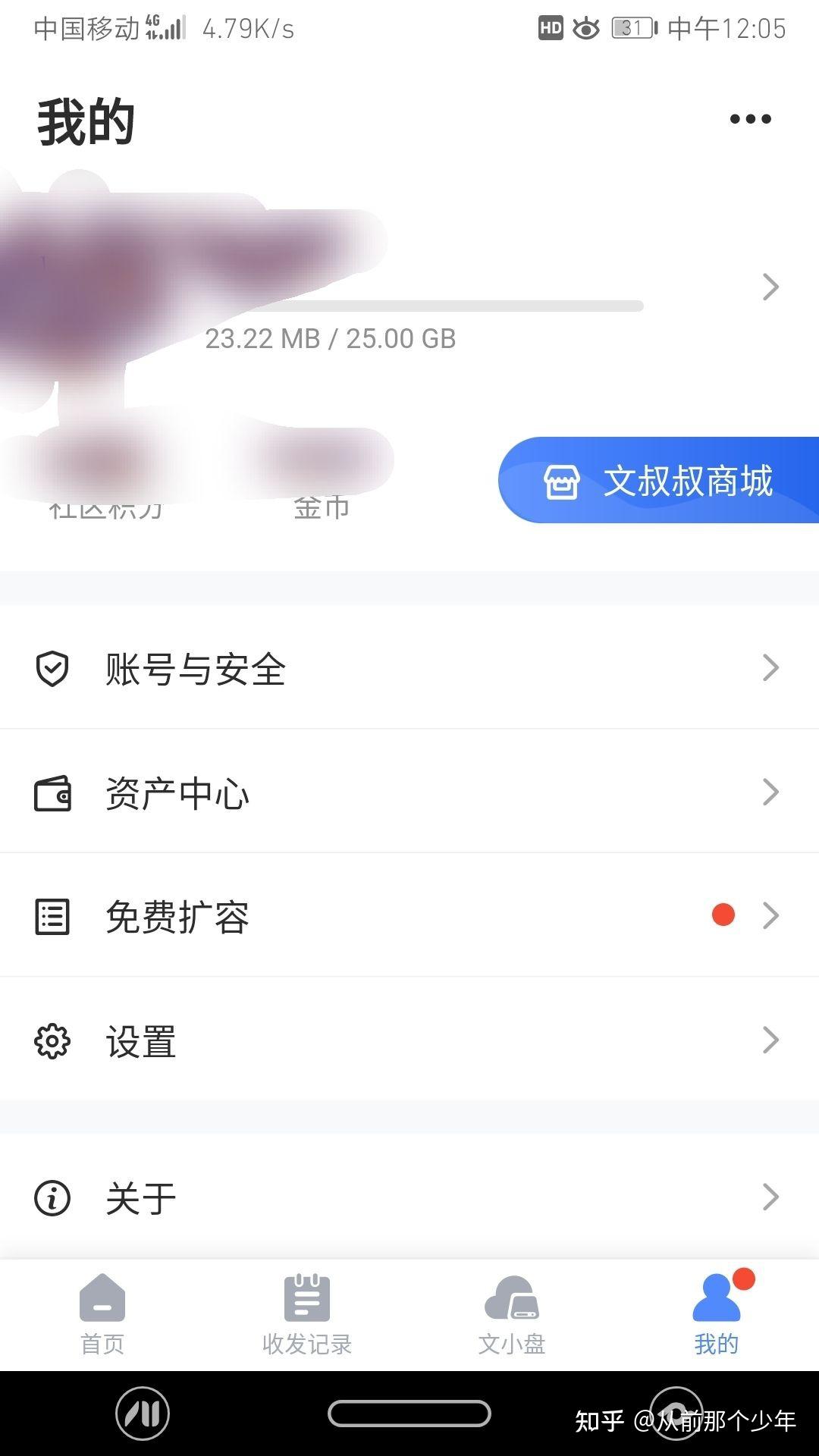
Task: Open profile details via the storage chevron
Action: click(x=770, y=287)
